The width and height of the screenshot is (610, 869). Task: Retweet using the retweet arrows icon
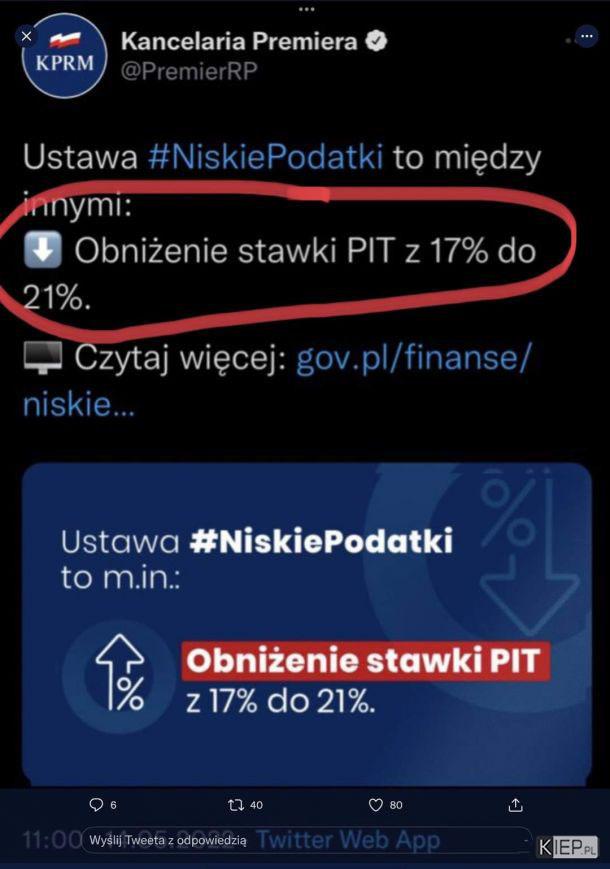coord(236,804)
